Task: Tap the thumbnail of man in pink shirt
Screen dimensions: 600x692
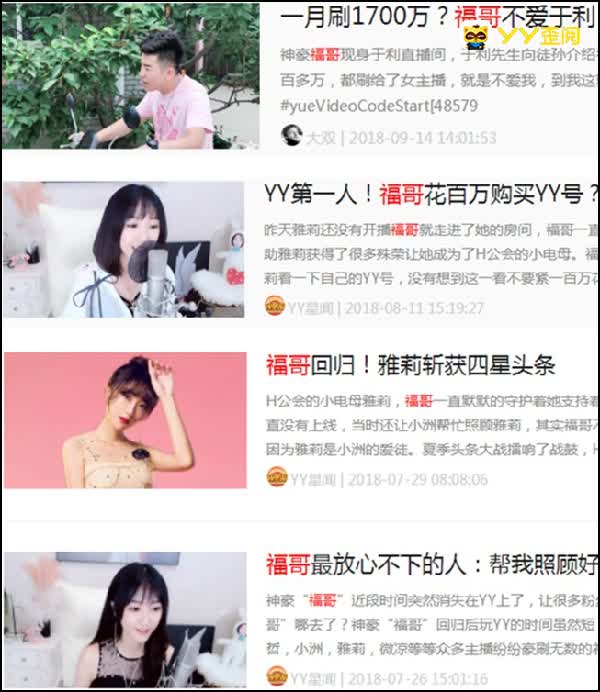Action: pos(123,75)
